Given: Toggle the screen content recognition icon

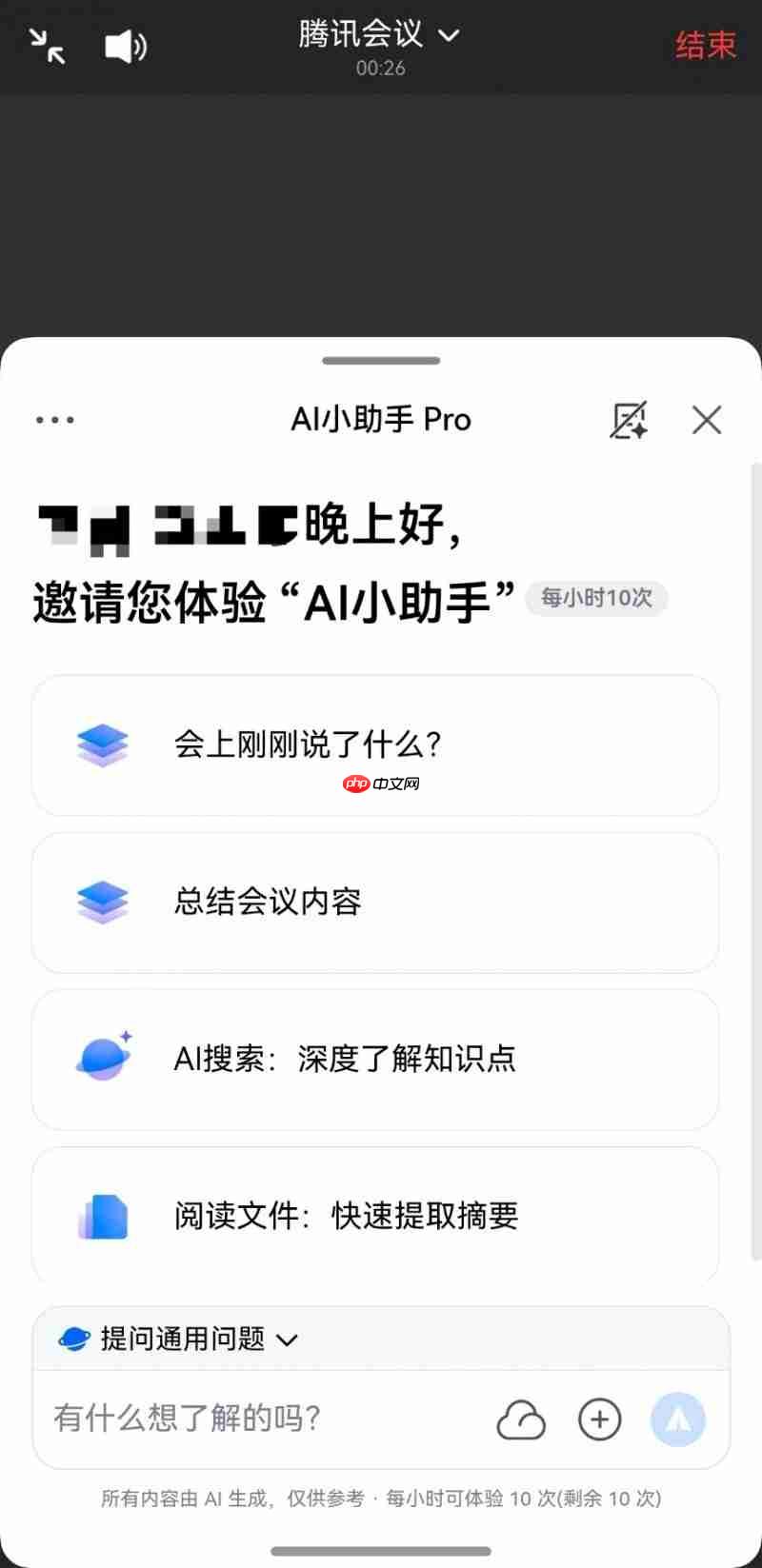Looking at the screenshot, I should [630, 419].
